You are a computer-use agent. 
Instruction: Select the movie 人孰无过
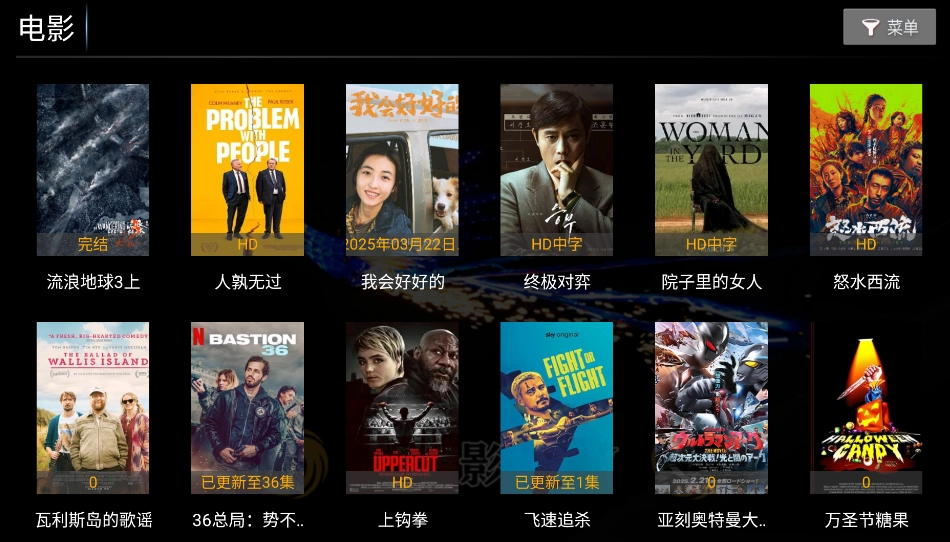(x=247, y=170)
